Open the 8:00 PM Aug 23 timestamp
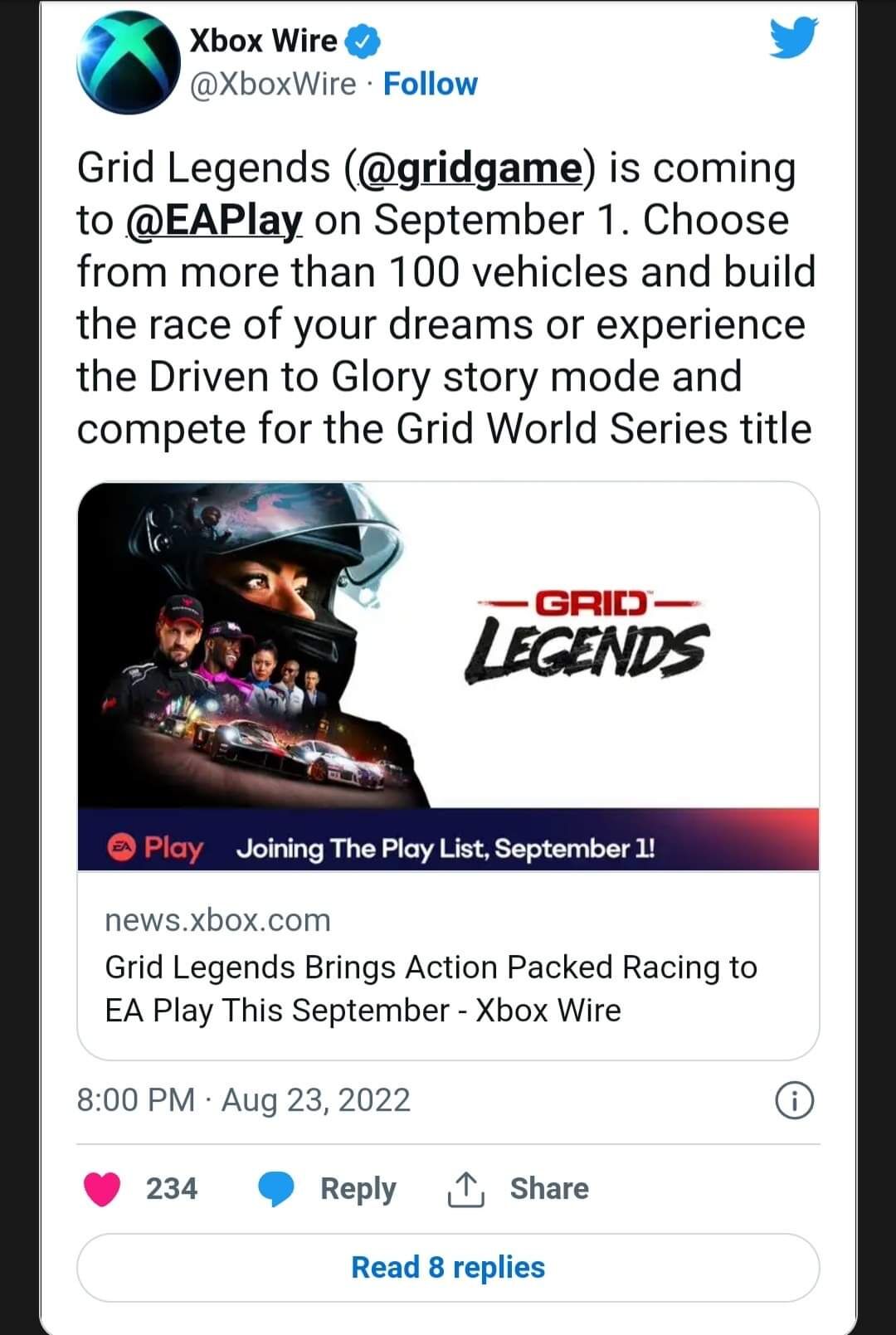This screenshot has width=896, height=1335. coord(243,1100)
